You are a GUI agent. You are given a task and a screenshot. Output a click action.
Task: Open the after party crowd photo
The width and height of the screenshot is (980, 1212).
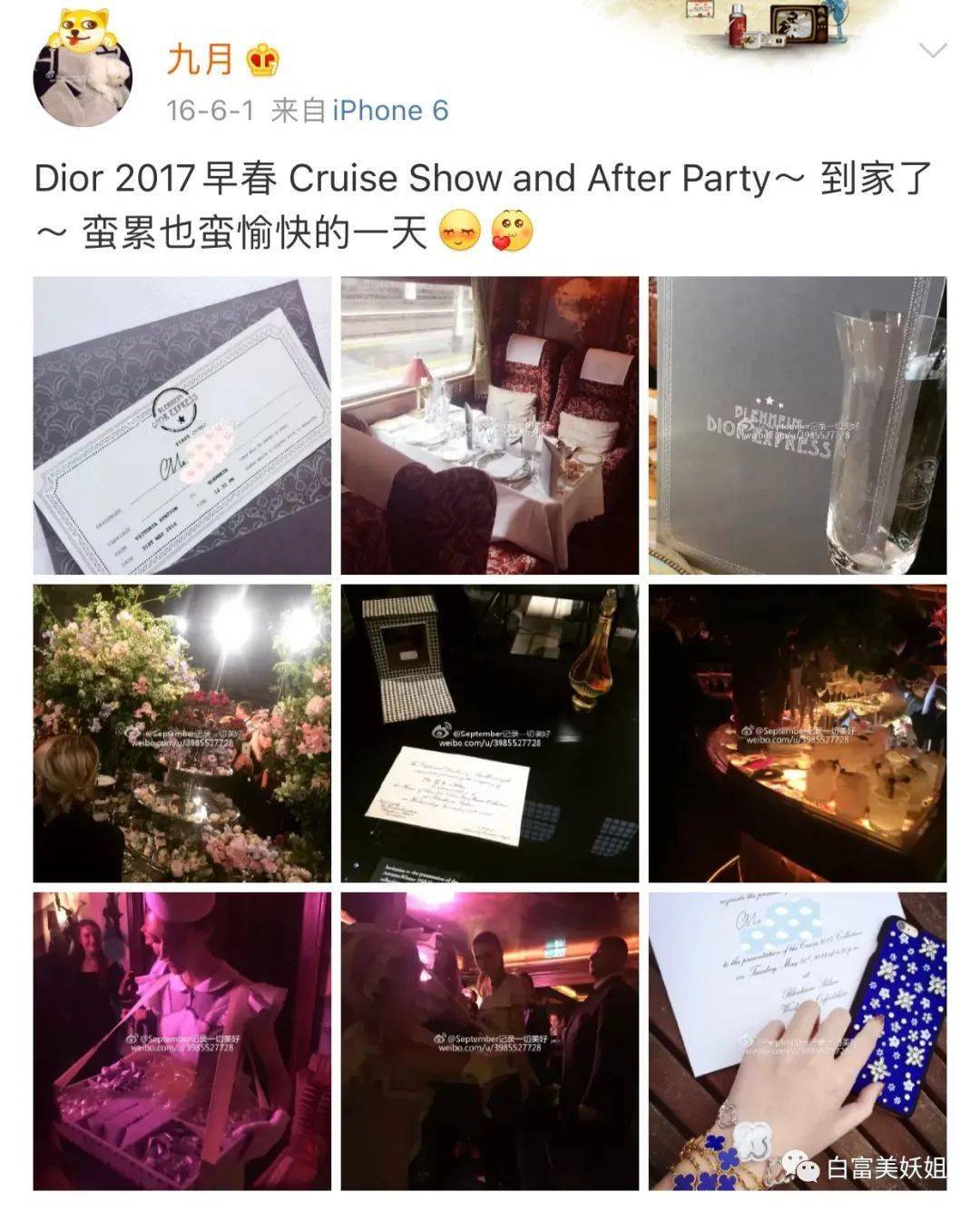coord(489,1040)
